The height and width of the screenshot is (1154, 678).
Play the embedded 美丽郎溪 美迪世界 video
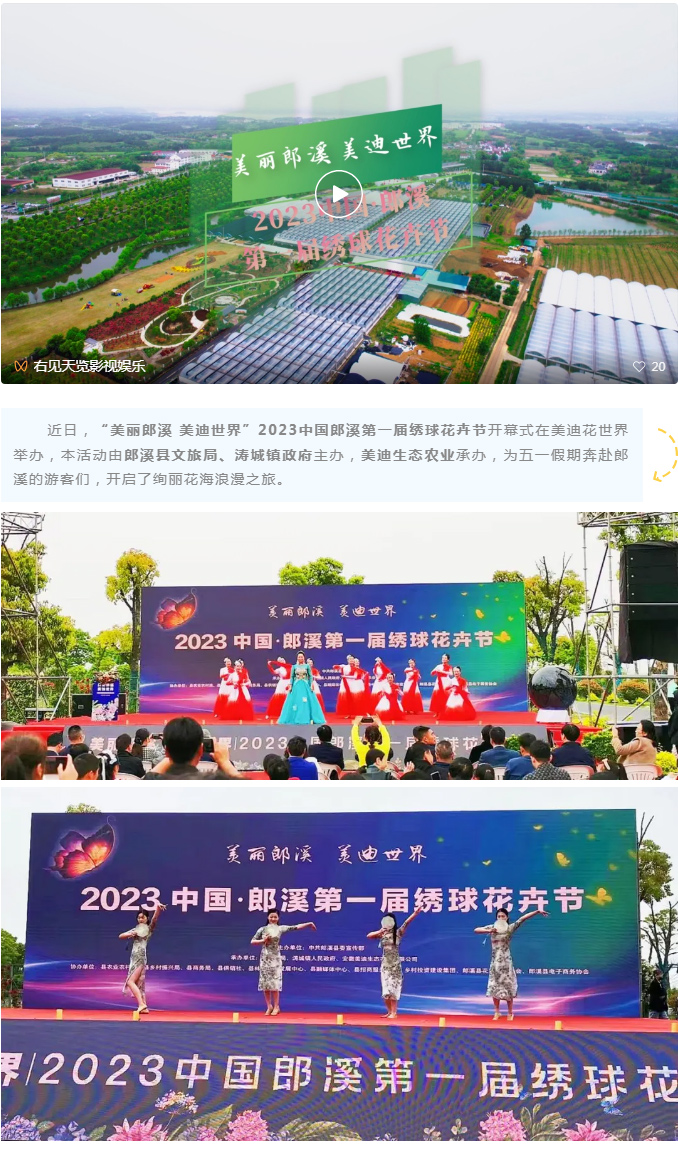click(339, 194)
